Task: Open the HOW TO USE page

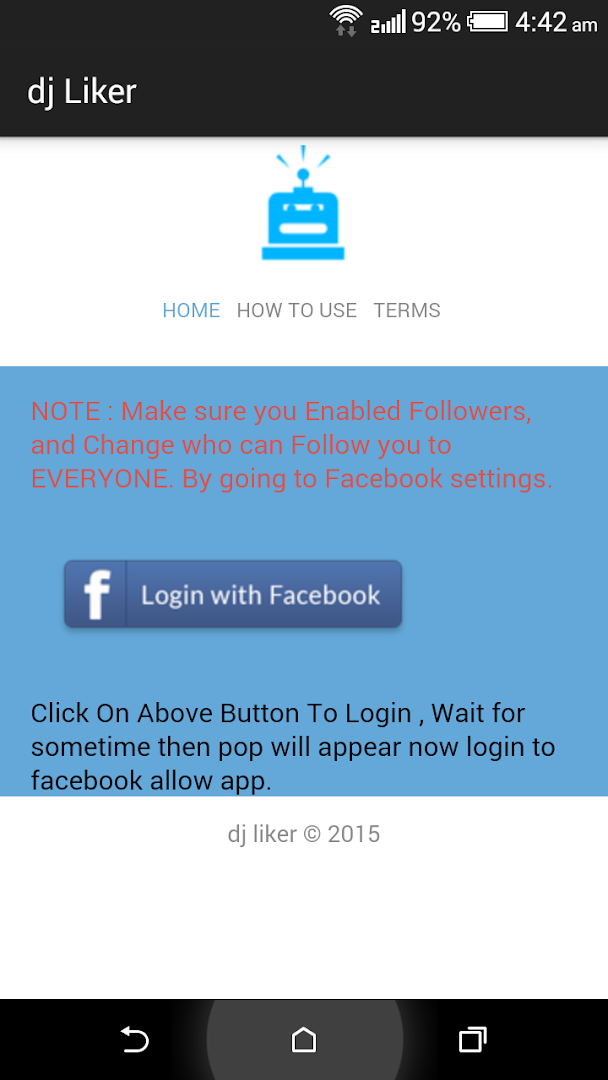Action: [x=296, y=310]
